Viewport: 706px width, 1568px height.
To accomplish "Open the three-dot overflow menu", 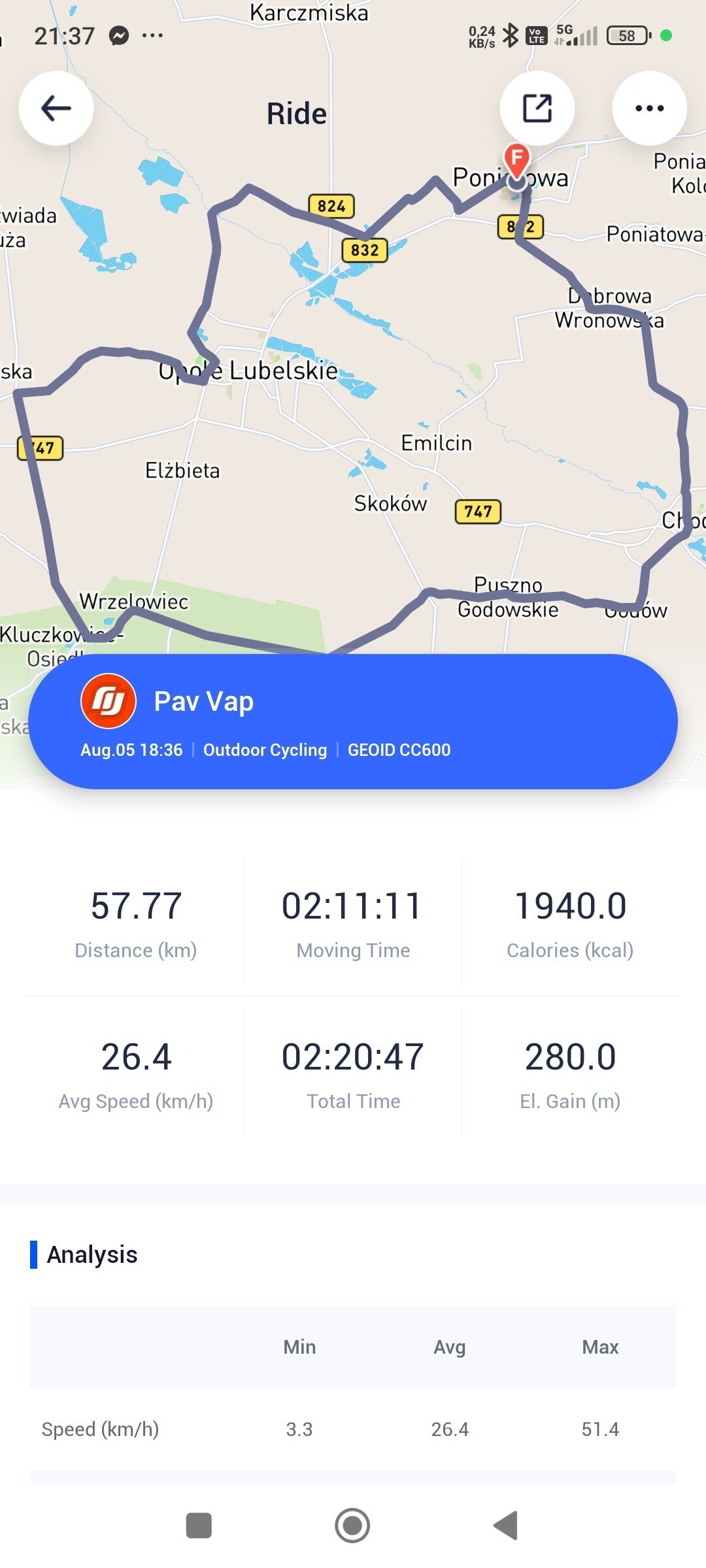I will pos(649,108).
